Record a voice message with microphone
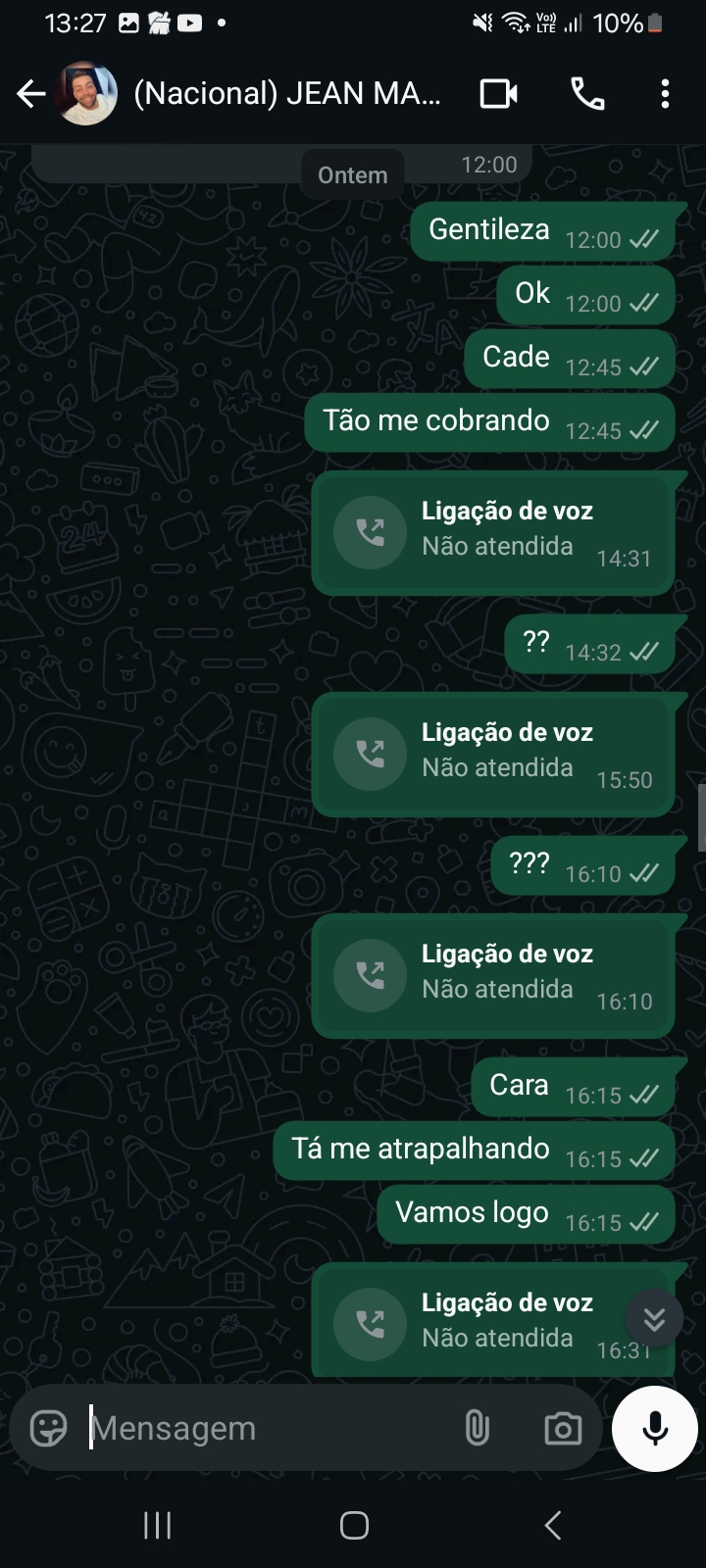 point(654,1429)
